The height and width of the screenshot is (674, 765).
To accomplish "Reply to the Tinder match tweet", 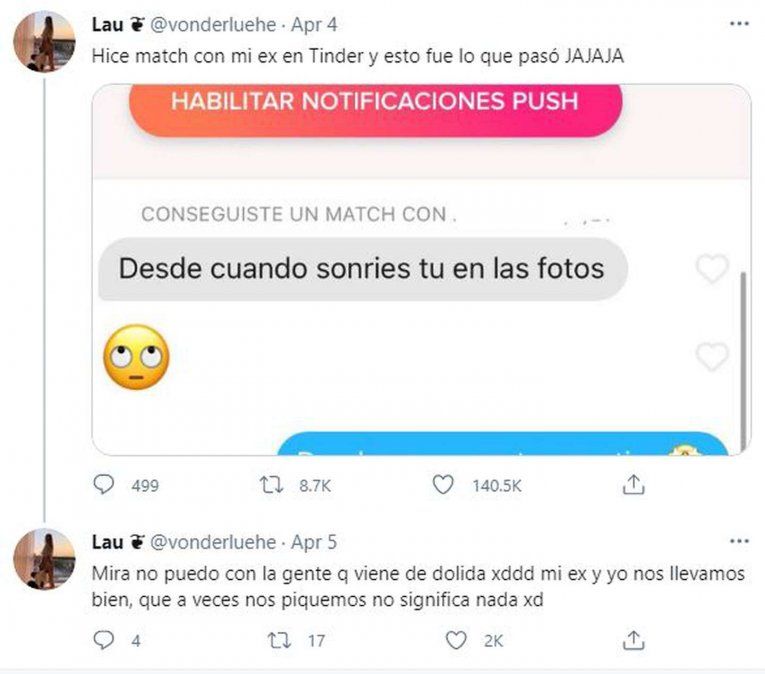I will click(x=104, y=485).
